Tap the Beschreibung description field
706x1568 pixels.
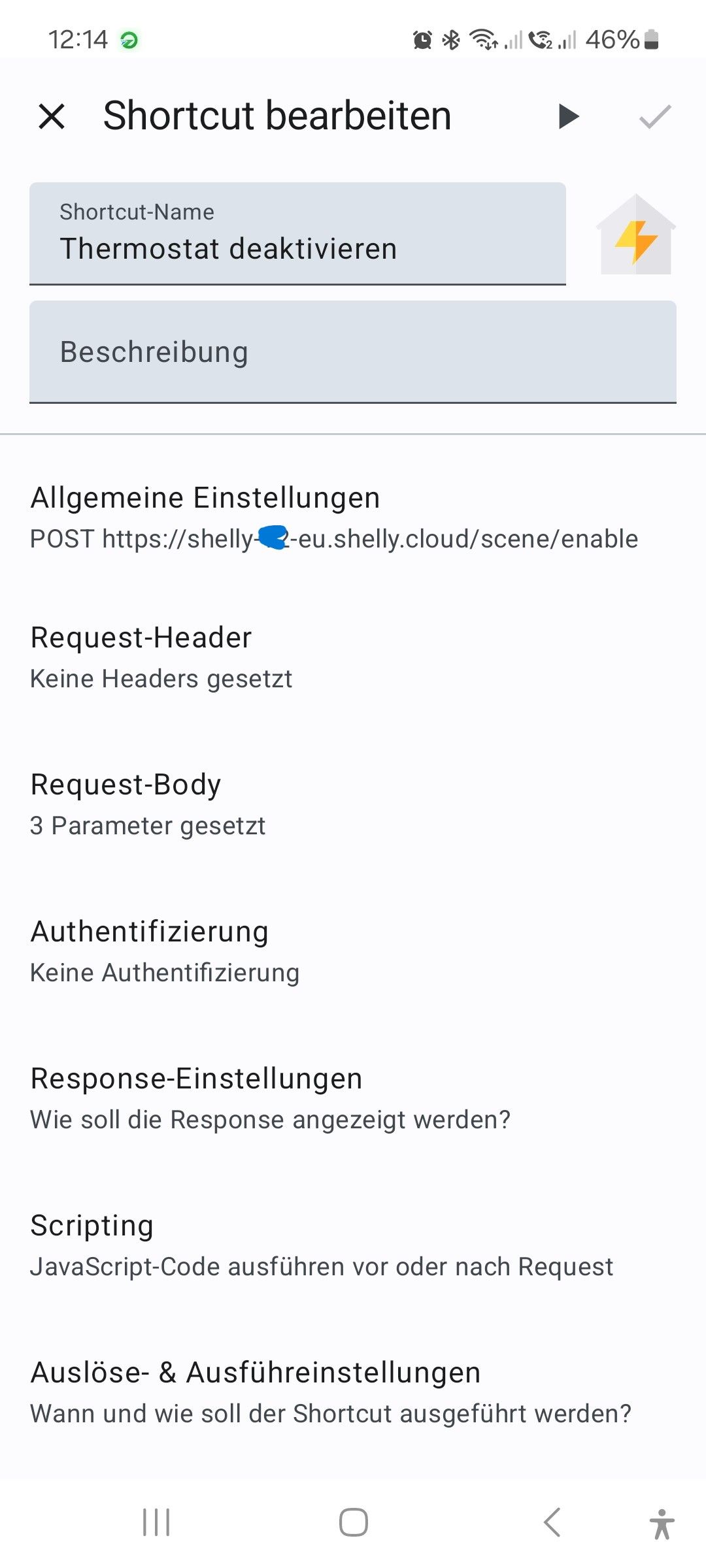pyautogui.click(x=353, y=352)
